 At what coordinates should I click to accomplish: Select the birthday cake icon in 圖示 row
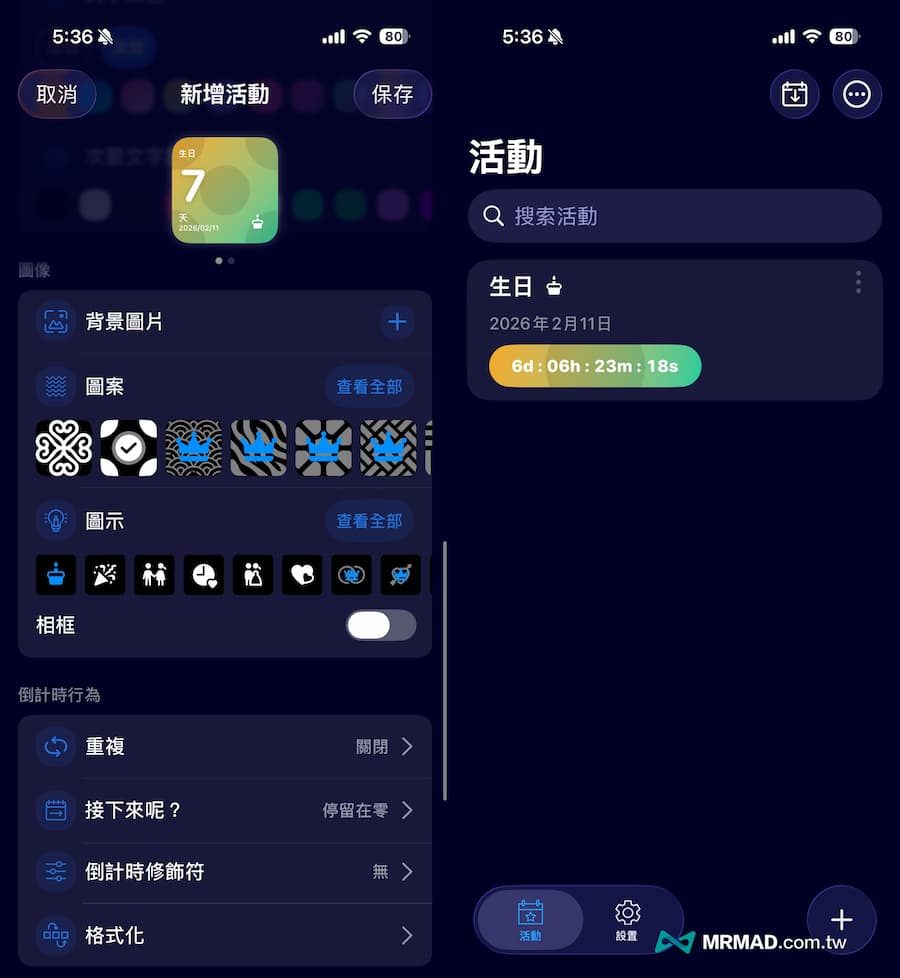click(55, 575)
